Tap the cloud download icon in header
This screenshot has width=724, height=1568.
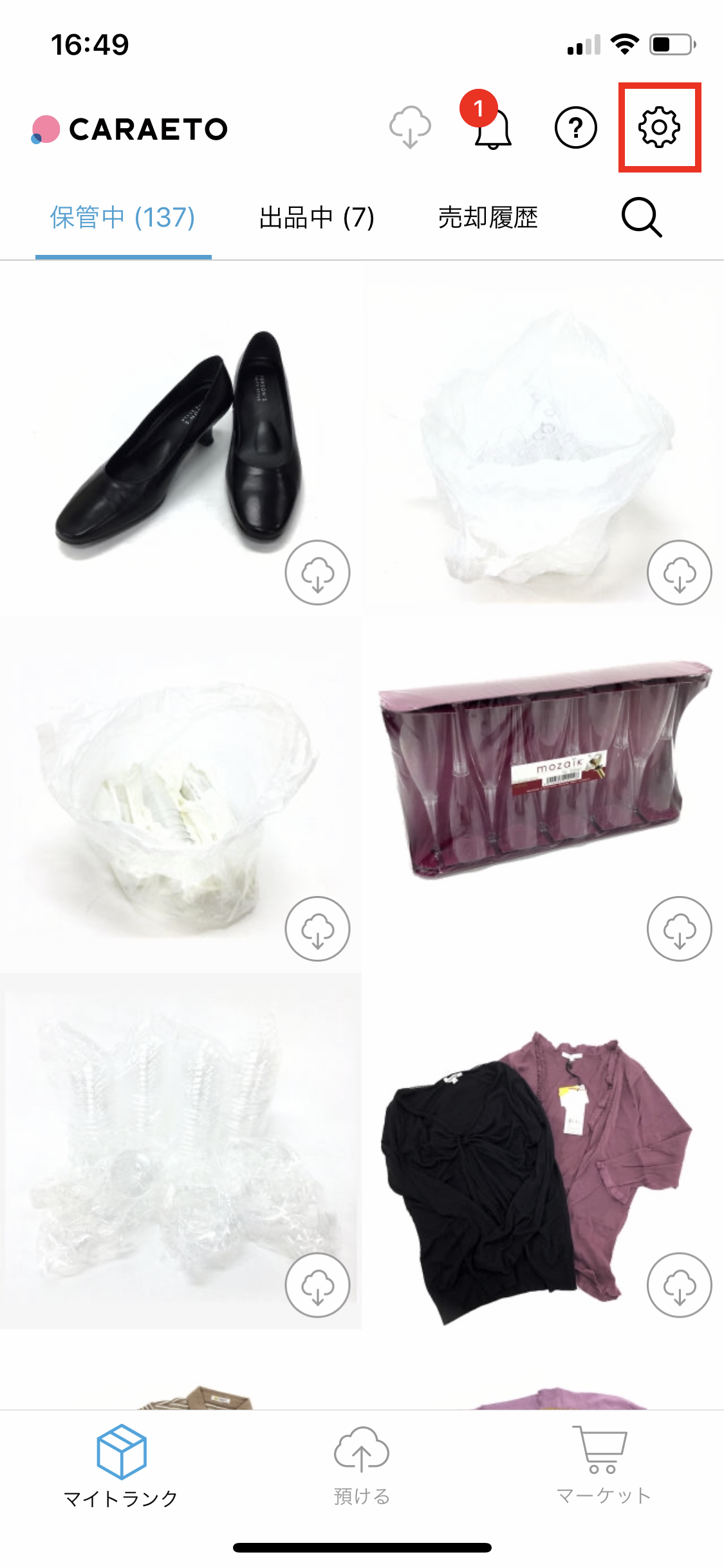click(x=410, y=127)
